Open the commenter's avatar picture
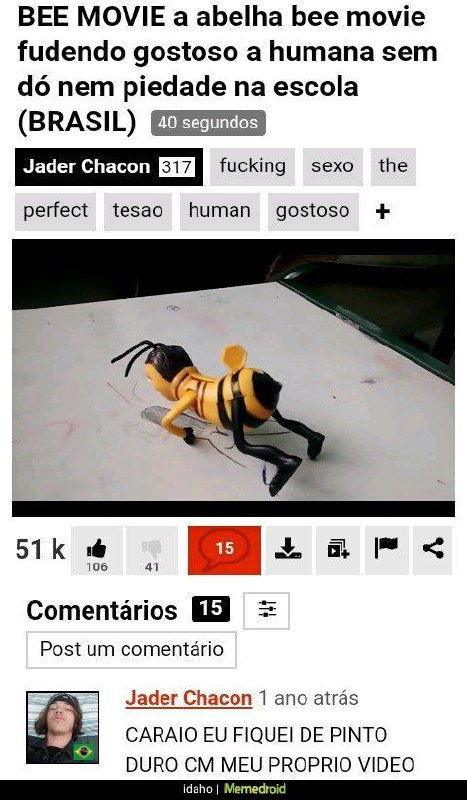The image size is (467, 800). pos(62,727)
